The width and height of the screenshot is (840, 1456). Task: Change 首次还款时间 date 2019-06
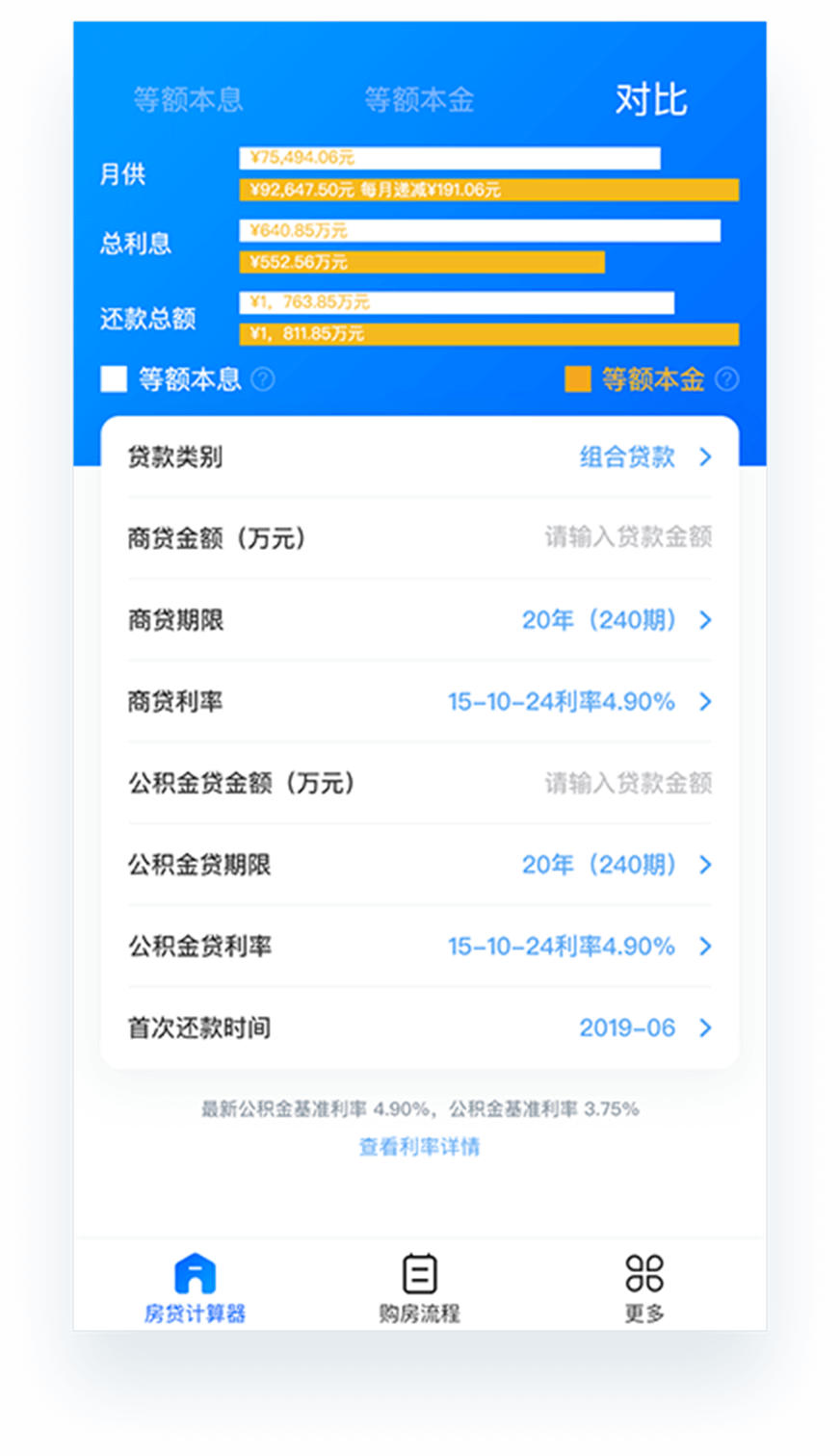pos(644,1027)
